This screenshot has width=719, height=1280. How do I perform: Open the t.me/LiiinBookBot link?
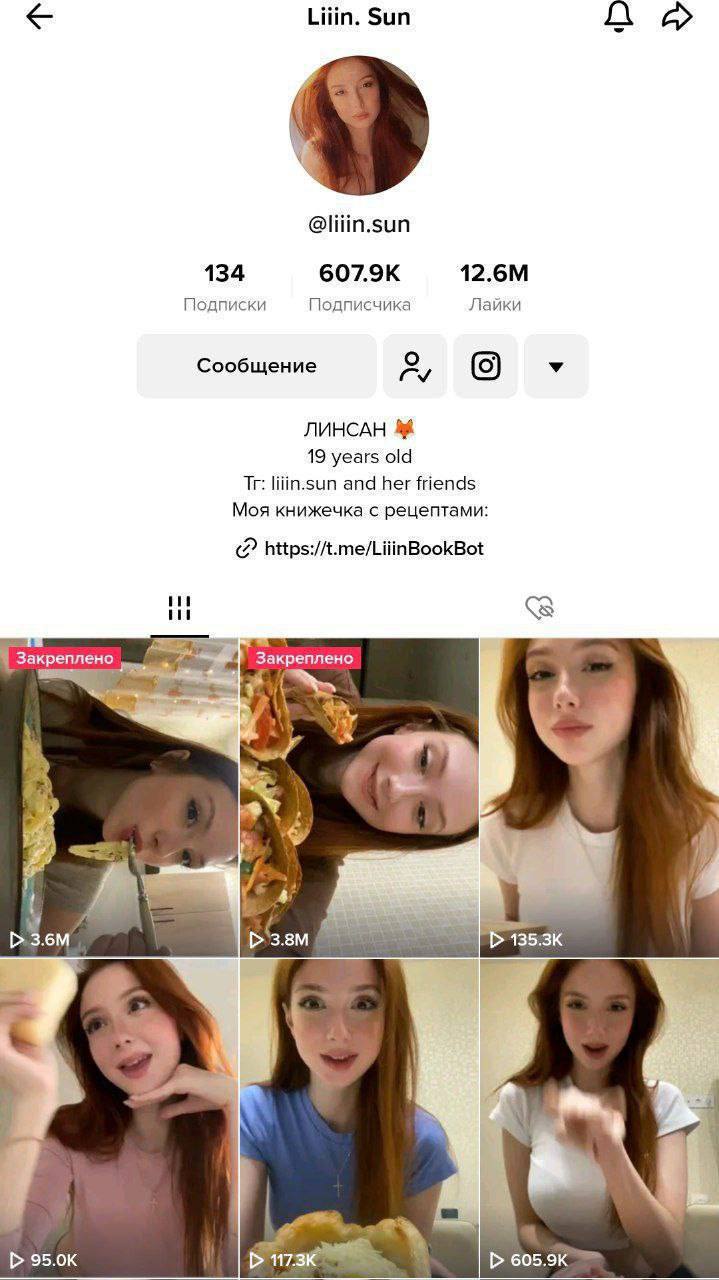tap(373, 548)
